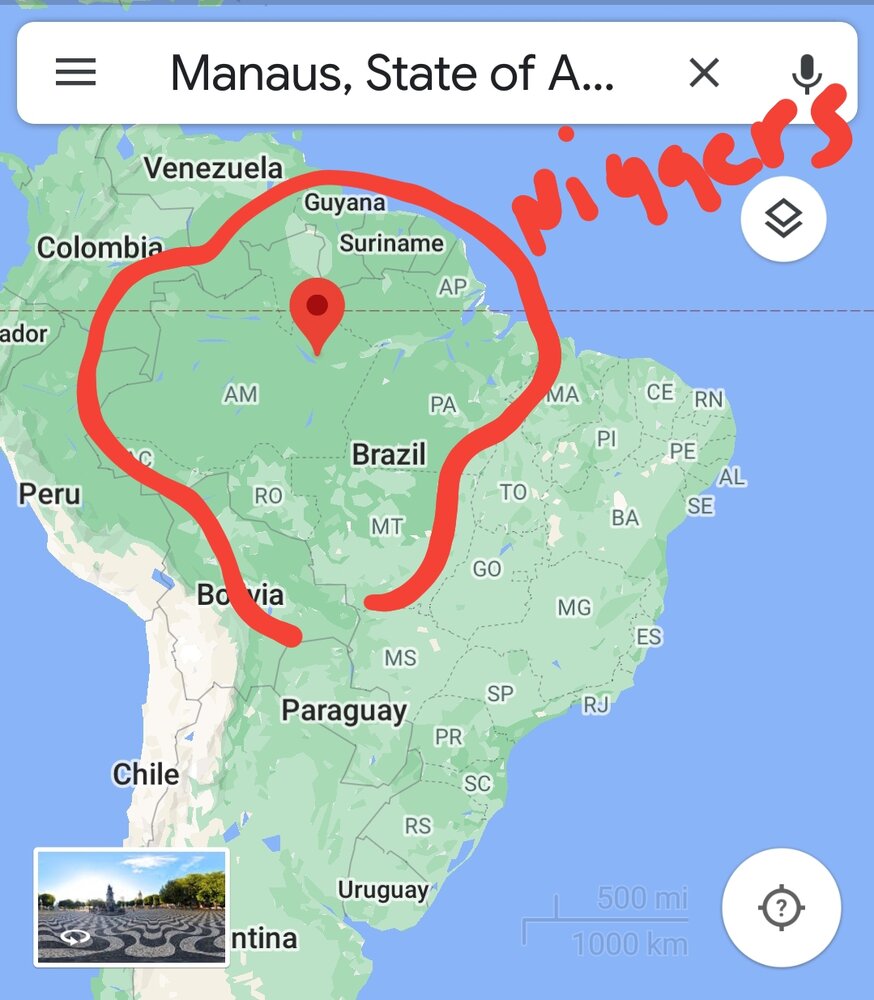Screen dimensions: 874x1000
Task: Clear the search with the X icon
Action: (x=703, y=72)
